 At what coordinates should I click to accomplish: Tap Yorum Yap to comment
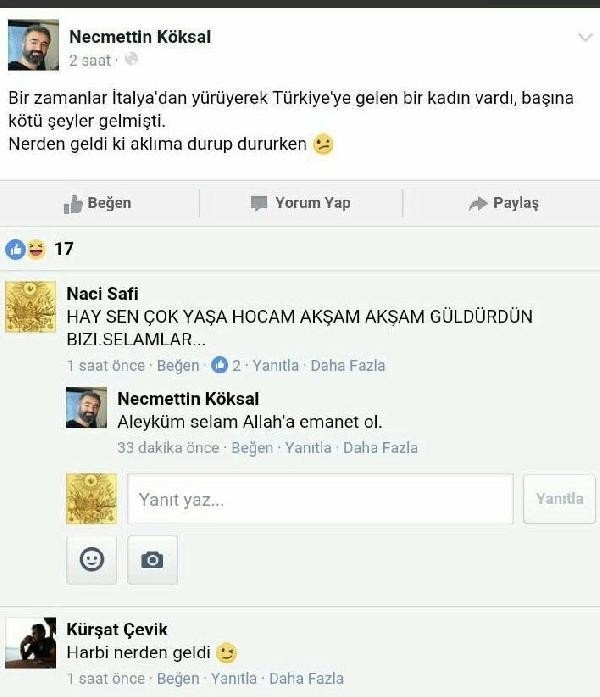pyautogui.click(x=300, y=203)
